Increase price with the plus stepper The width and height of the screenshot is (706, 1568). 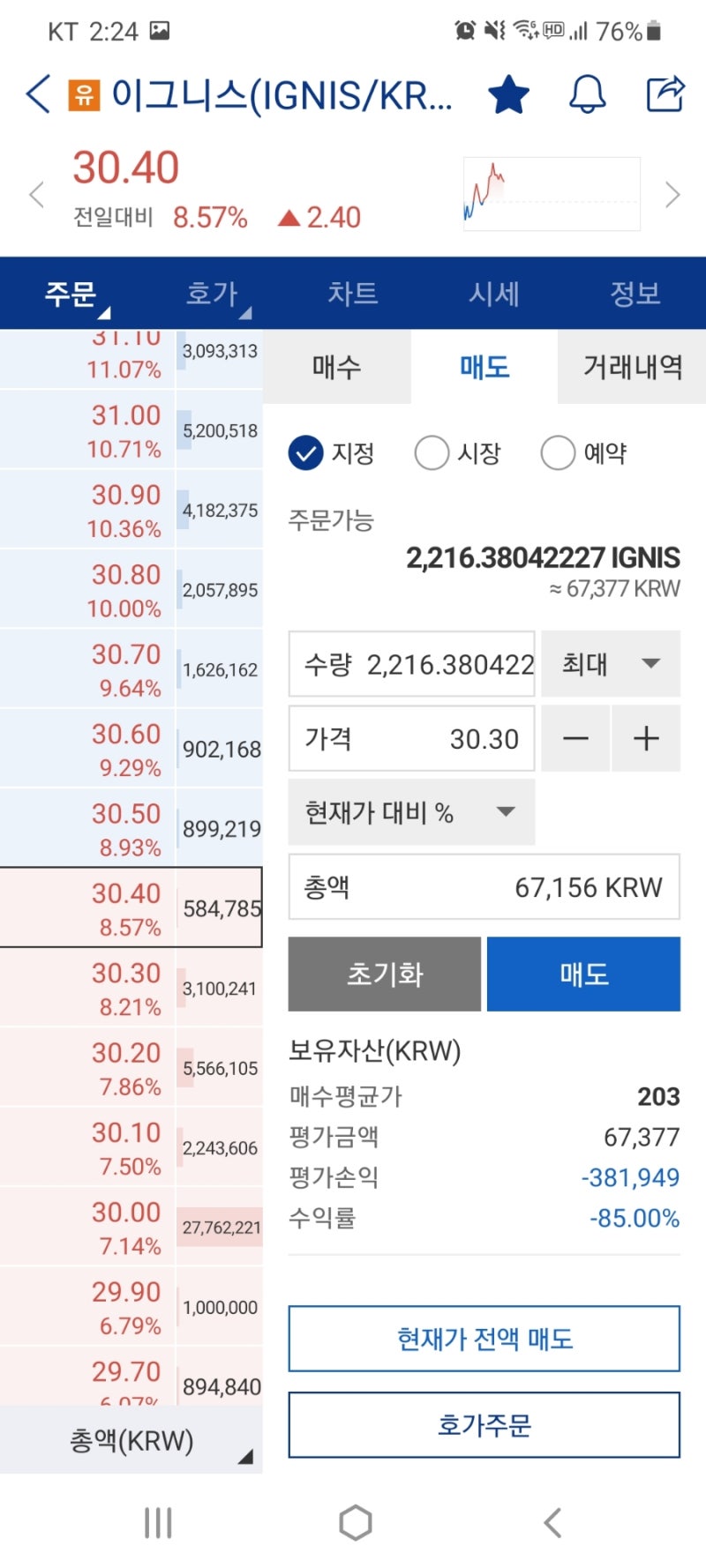pyautogui.click(x=646, y=738)
